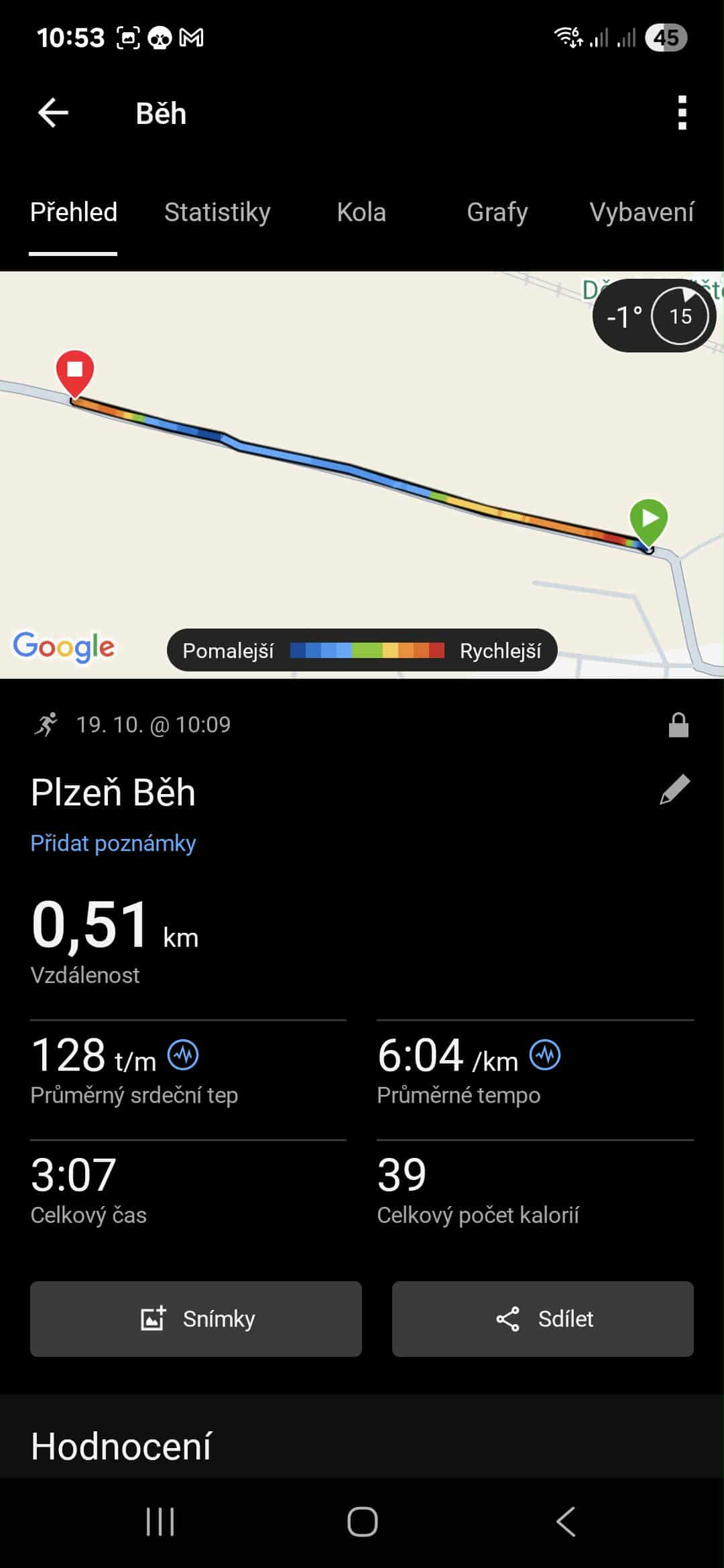Open pace info icon beside 6:04 /km
724x1568 pixels.
click(x=545, y=1055)
